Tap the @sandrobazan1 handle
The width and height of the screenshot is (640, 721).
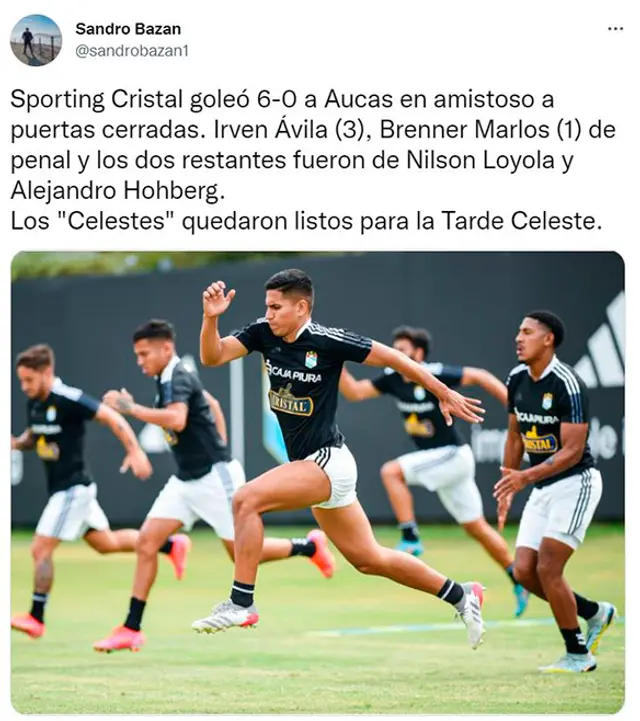(x=131, y=50)
